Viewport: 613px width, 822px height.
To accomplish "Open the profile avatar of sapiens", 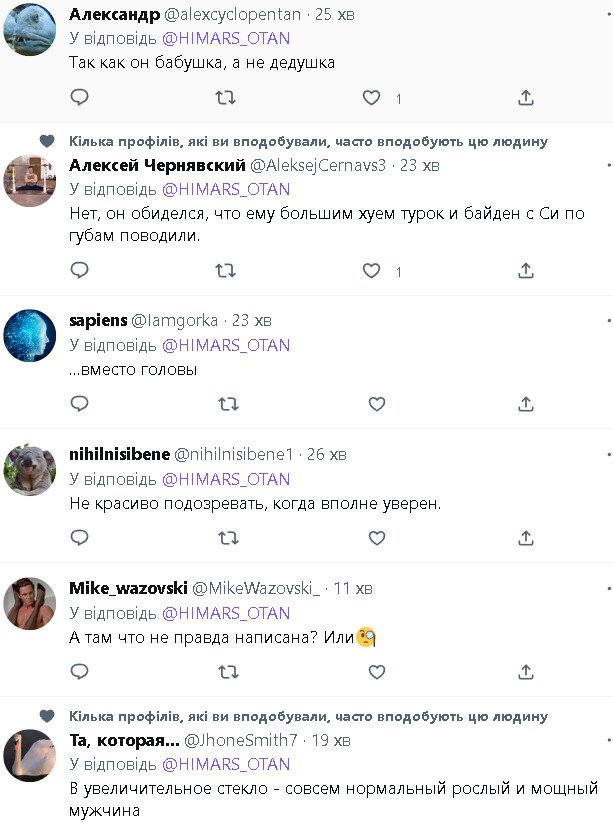I will (x=29, y=335).
